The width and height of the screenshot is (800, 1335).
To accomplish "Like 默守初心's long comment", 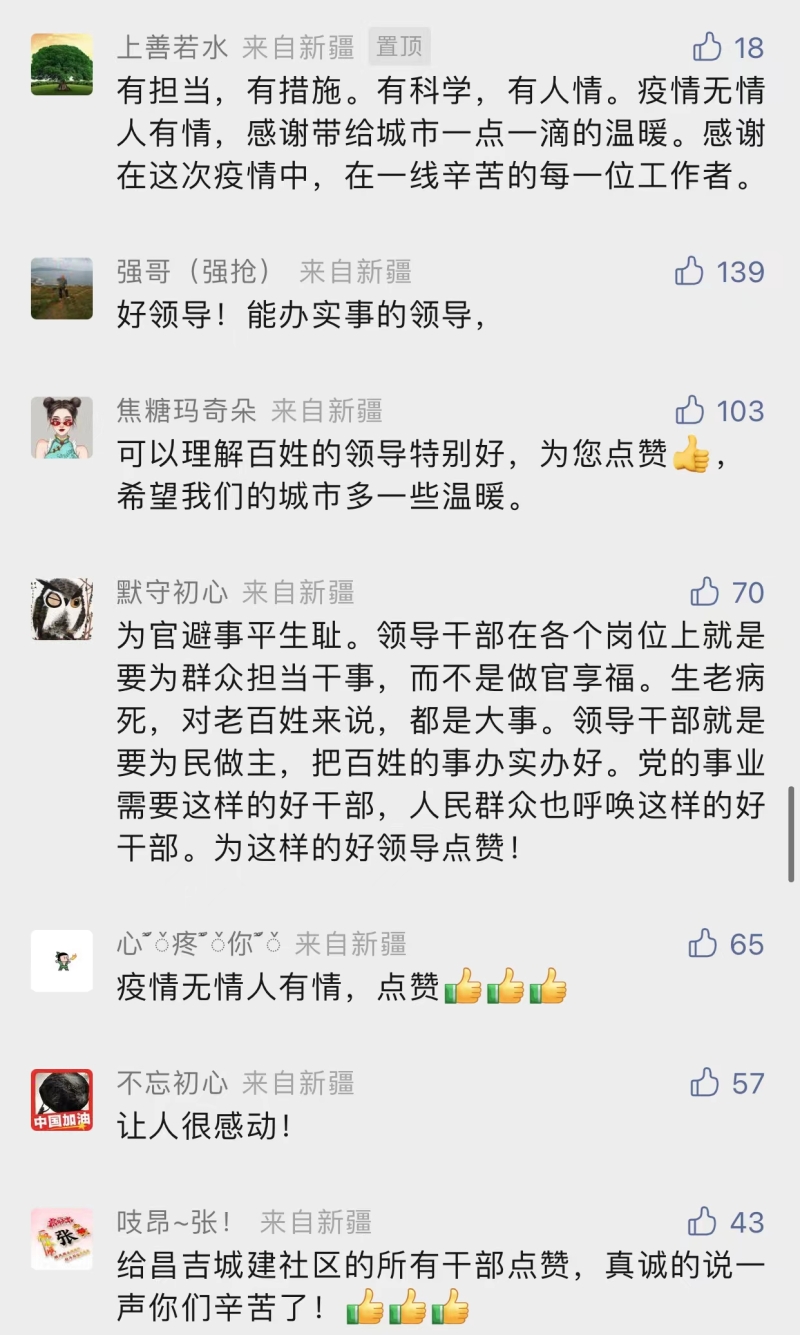I will (705, 592).
